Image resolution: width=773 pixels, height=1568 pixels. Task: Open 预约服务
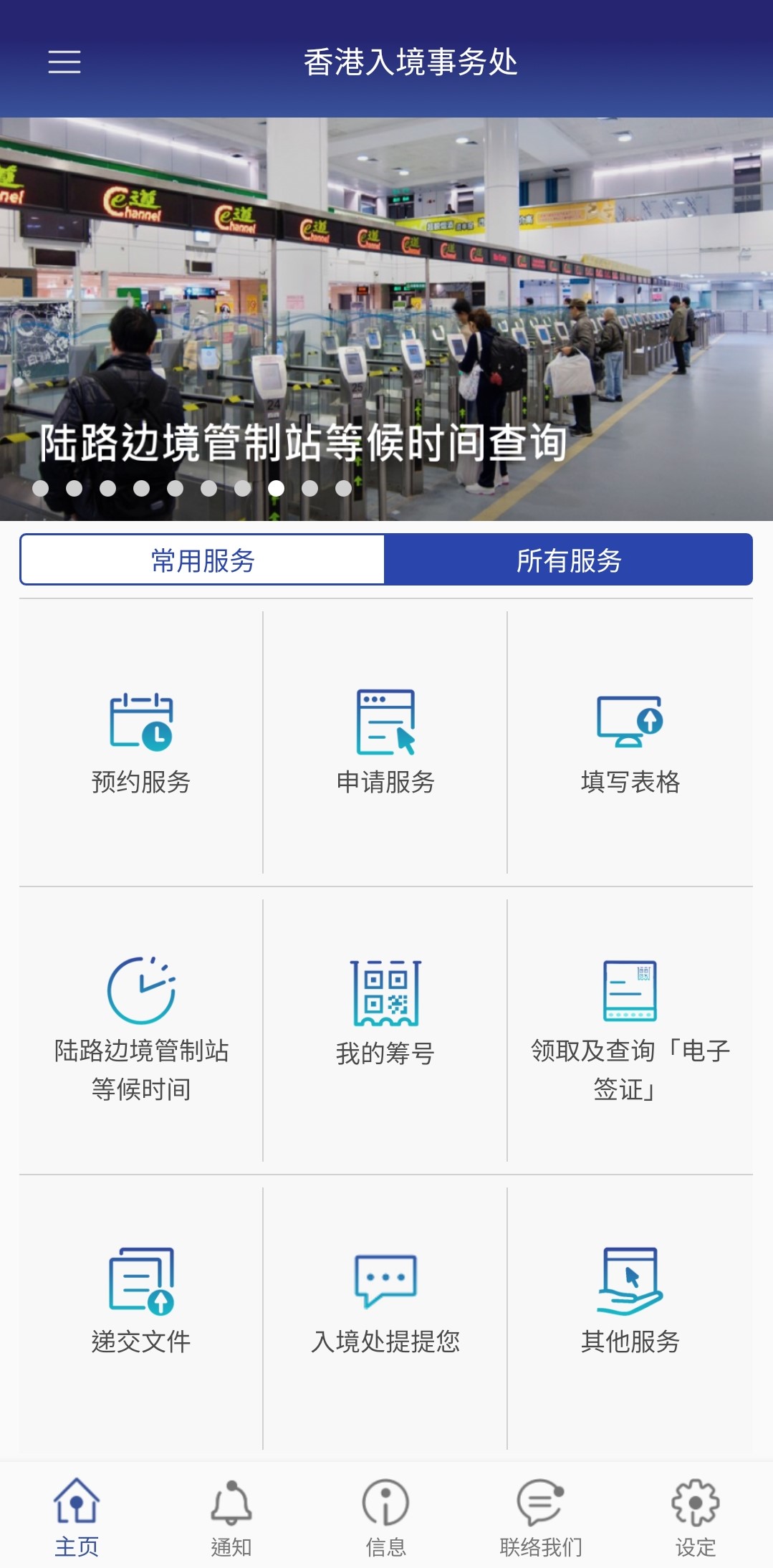coord(141,742)
